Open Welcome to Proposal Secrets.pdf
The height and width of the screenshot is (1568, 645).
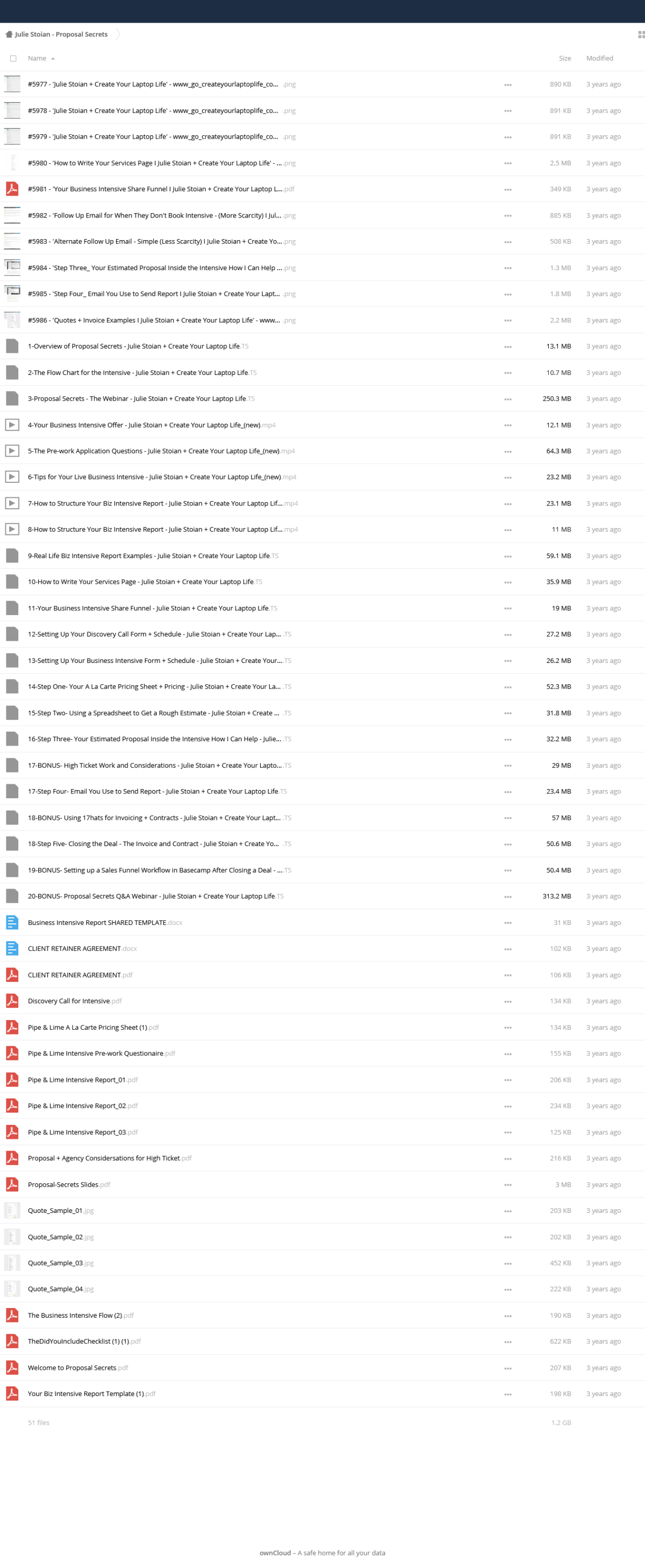tap(72, 1368)
